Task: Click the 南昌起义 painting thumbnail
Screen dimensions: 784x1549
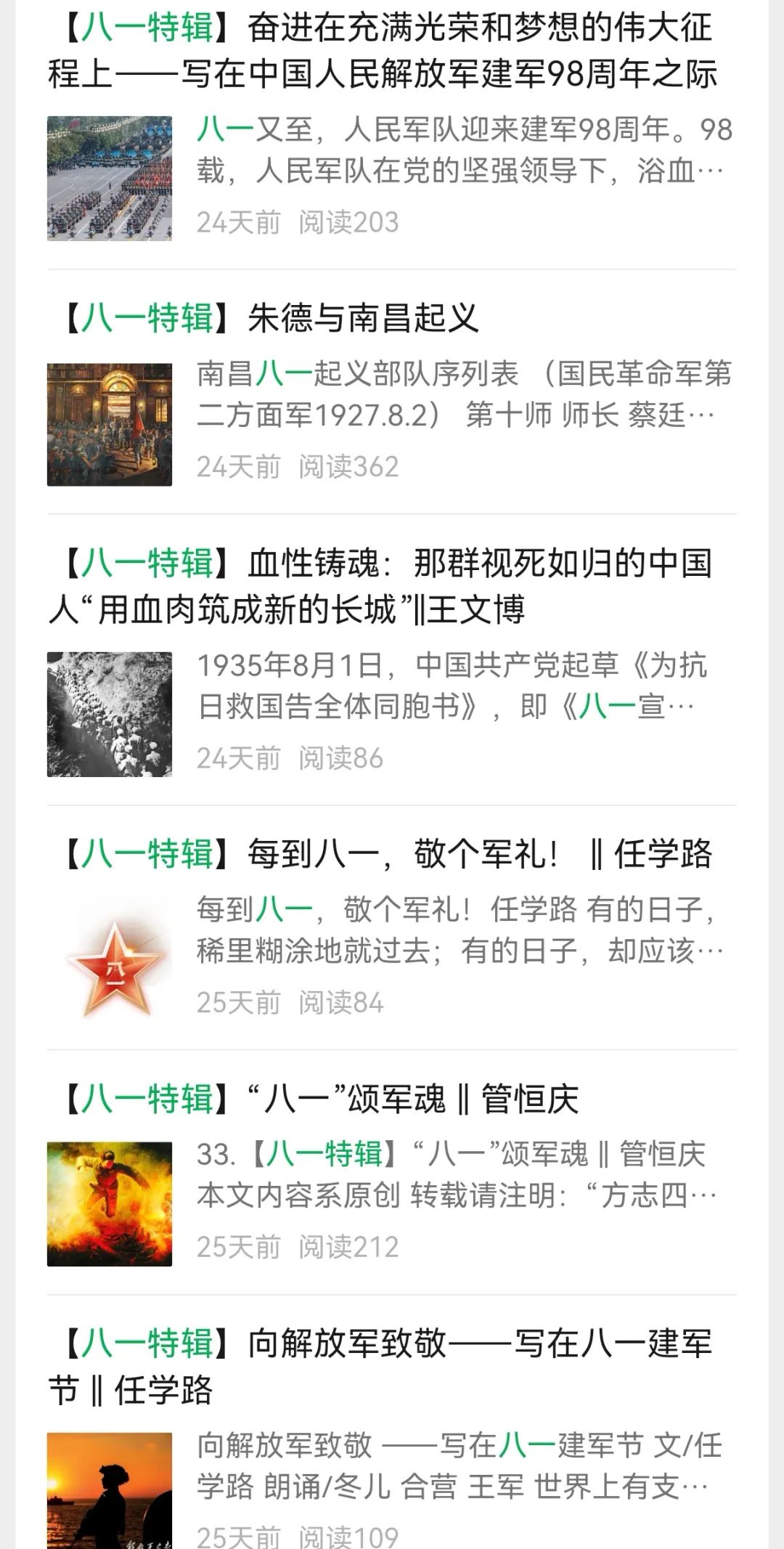Action: (109, 421)
